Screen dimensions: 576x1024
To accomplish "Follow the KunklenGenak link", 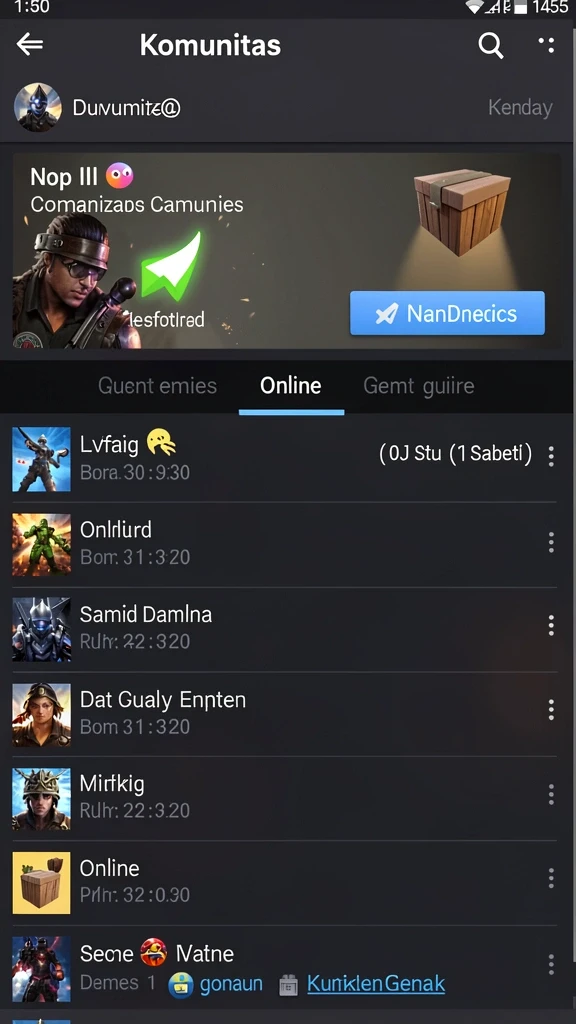I will pyautogui.click(x=376, y=984).
